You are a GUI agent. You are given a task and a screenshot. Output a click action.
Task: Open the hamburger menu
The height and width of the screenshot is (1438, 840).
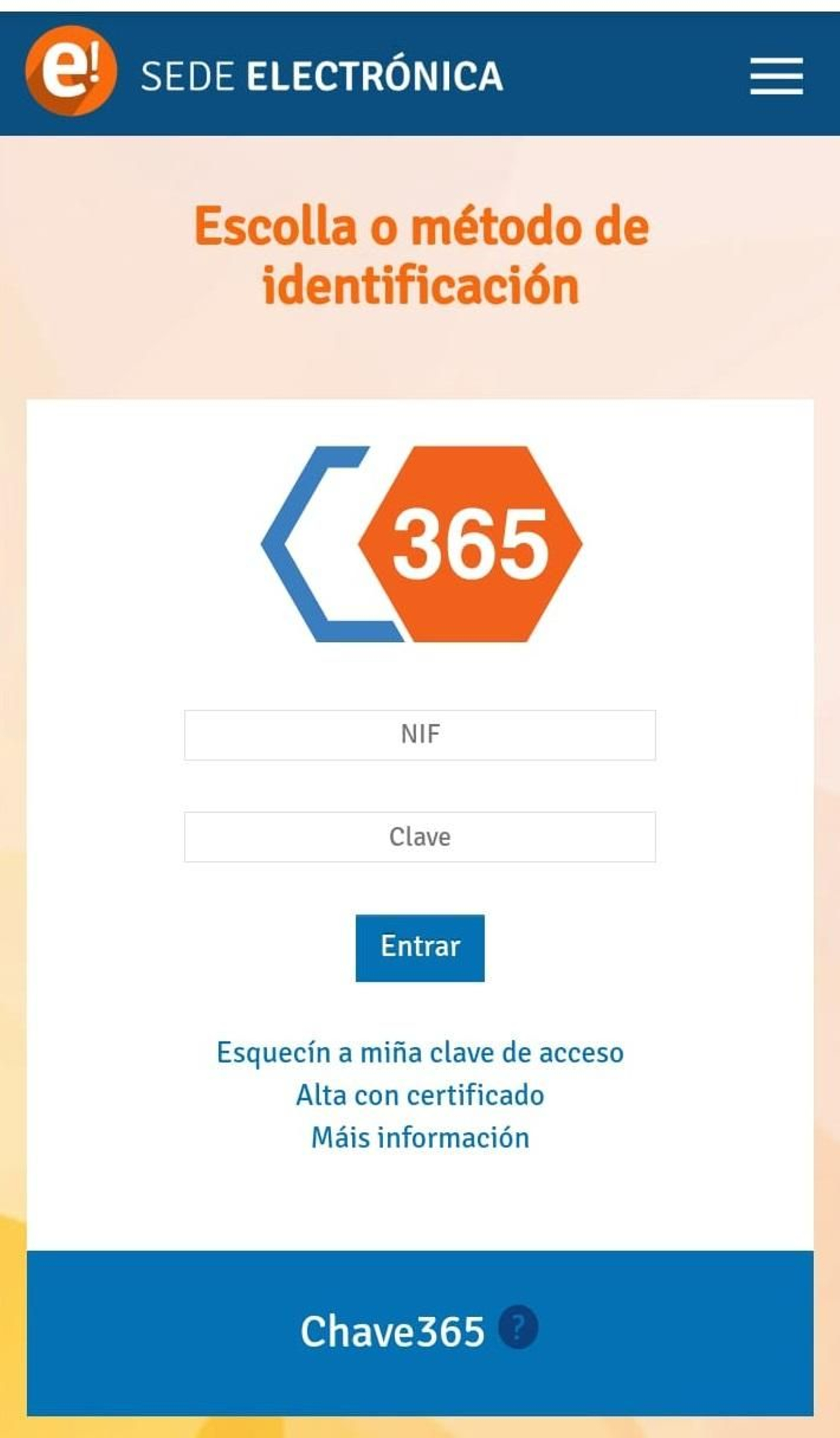[x=776, y=75]
